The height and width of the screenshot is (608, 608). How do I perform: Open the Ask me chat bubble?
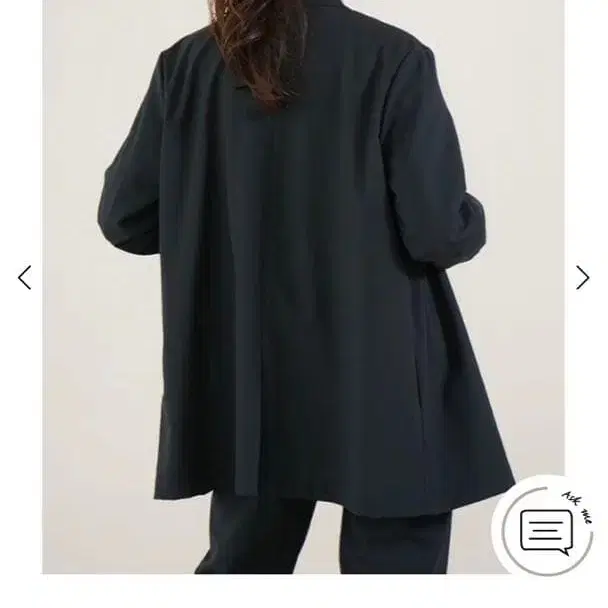click(545, 530)
